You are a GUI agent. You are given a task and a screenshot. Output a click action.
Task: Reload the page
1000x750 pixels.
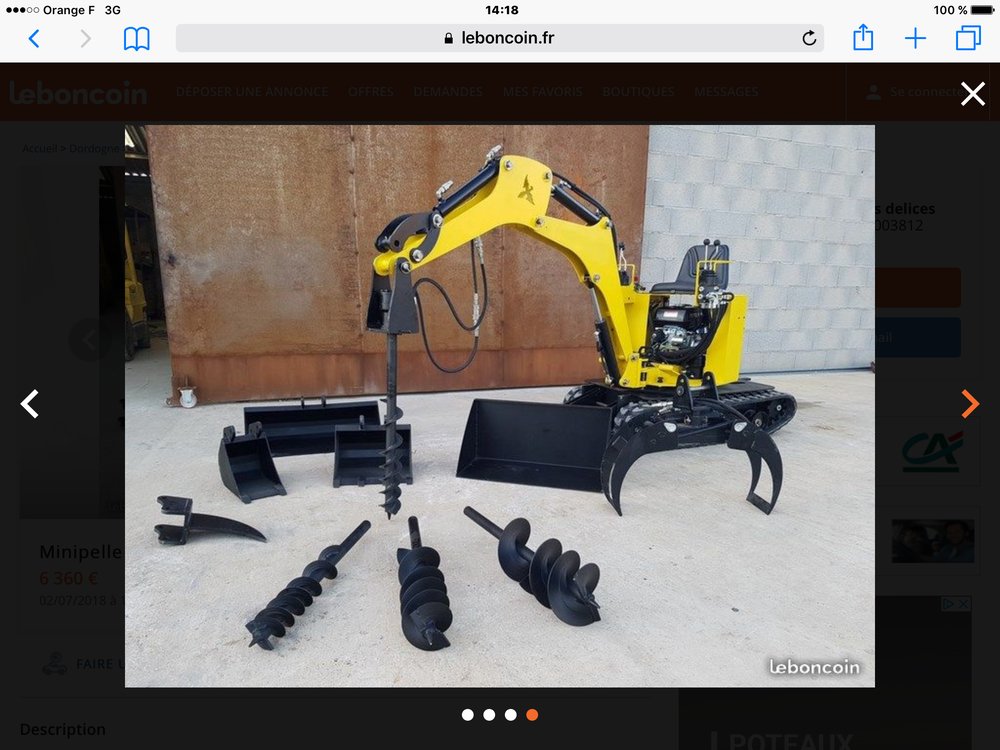click(x=809, y=39)
